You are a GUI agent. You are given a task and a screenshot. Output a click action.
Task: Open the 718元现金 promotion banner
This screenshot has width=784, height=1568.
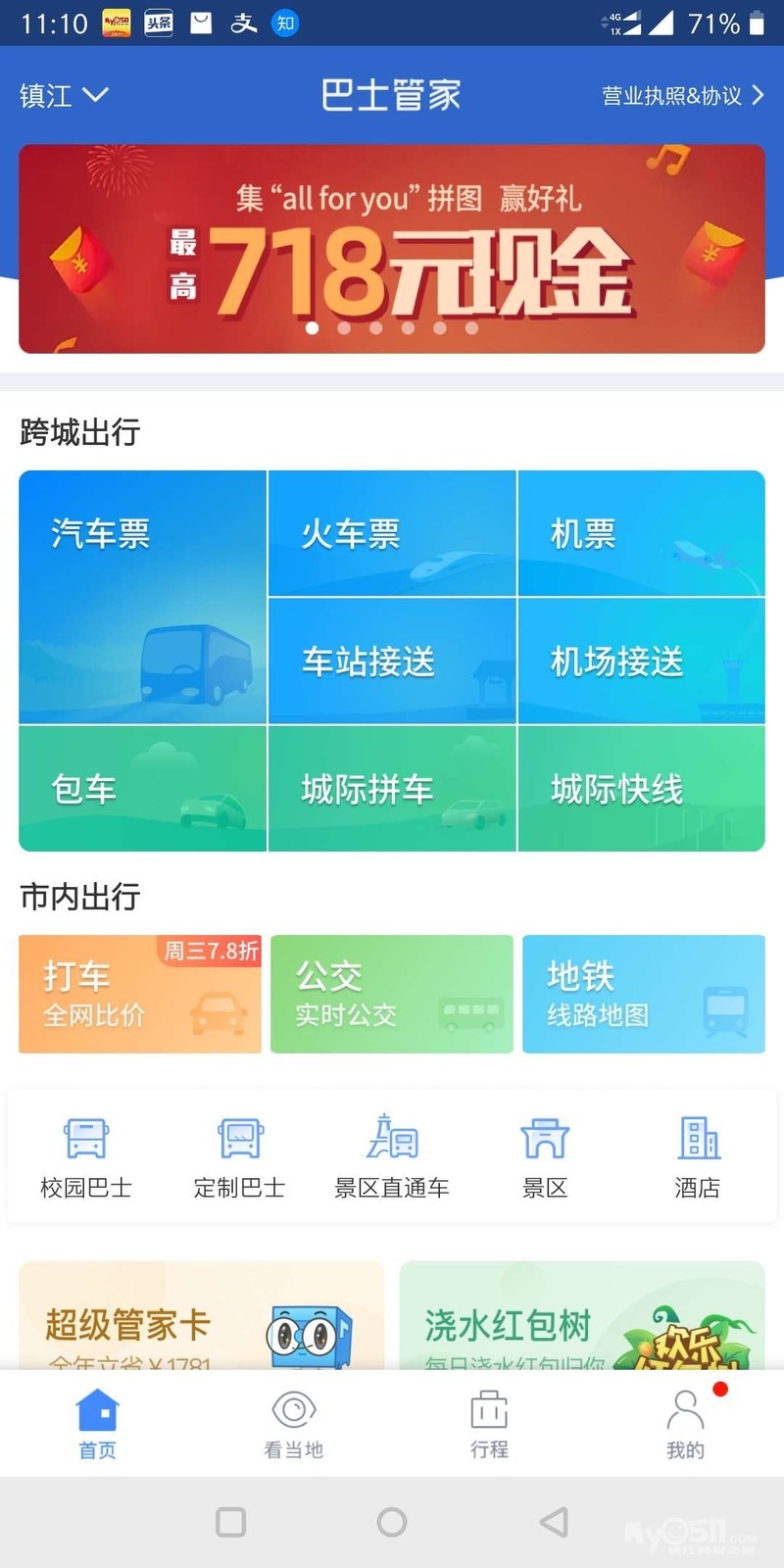tap(392, 249)
